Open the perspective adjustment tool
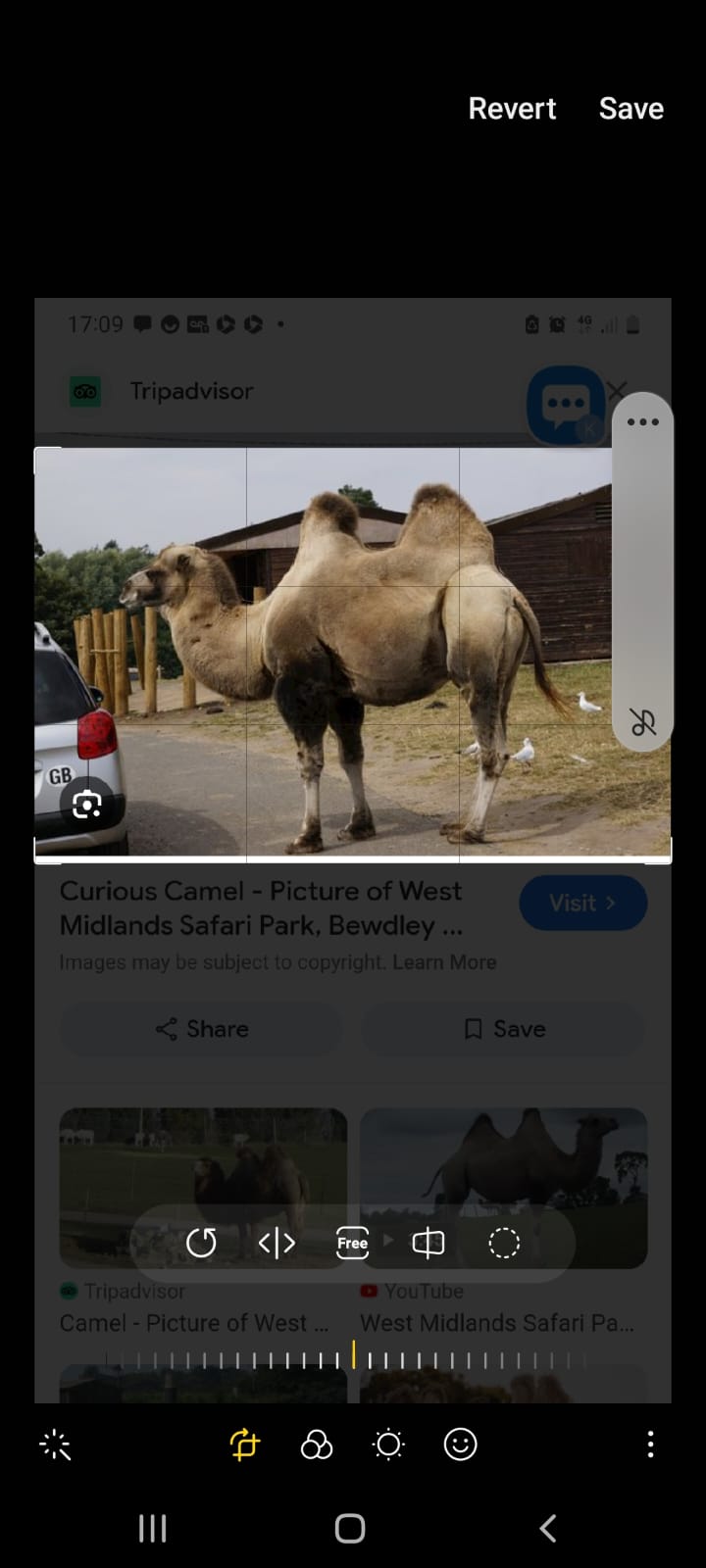The width and height of the screenshot is (706, 1568). pyautogui.click(x=428, y=1244)
